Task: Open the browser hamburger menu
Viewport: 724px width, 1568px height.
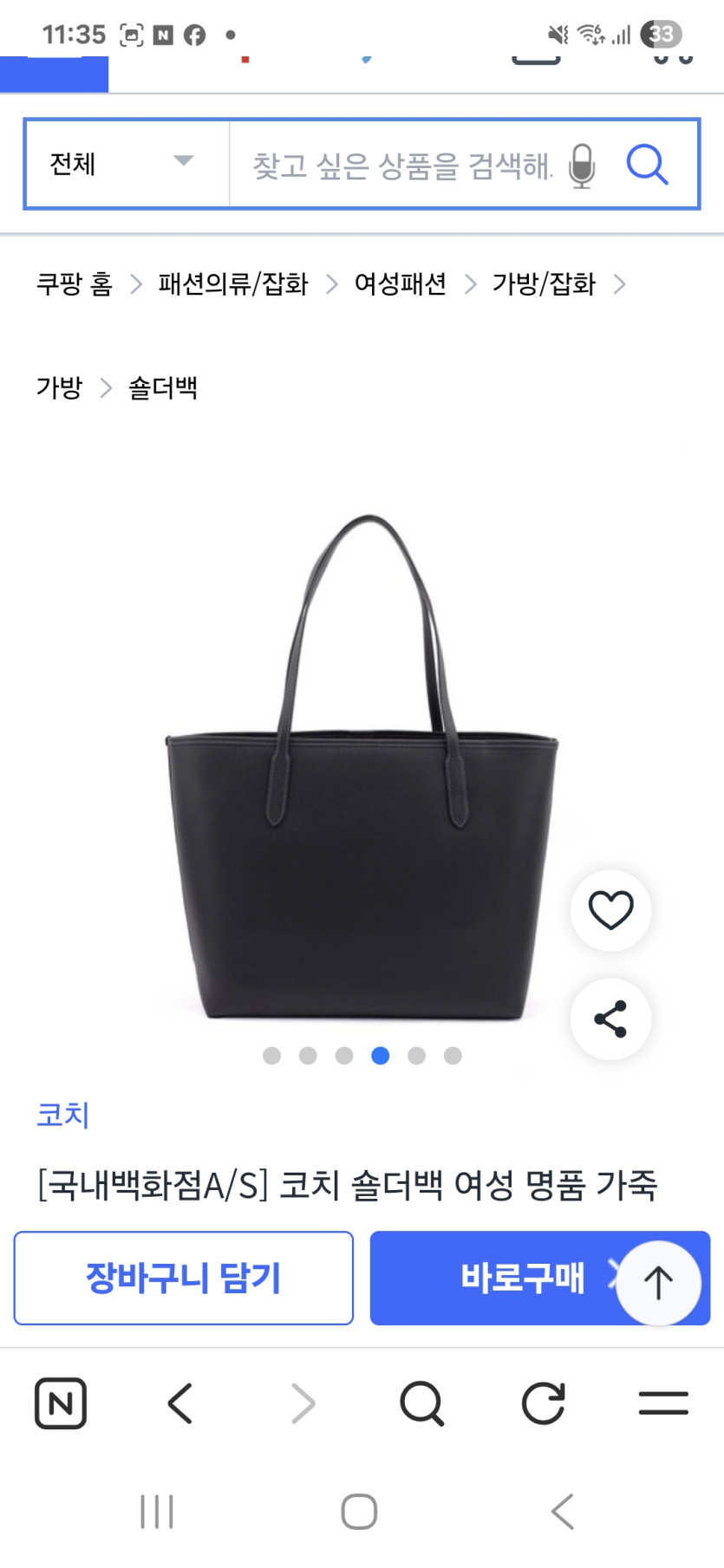Action: (x=663, y=1402)
